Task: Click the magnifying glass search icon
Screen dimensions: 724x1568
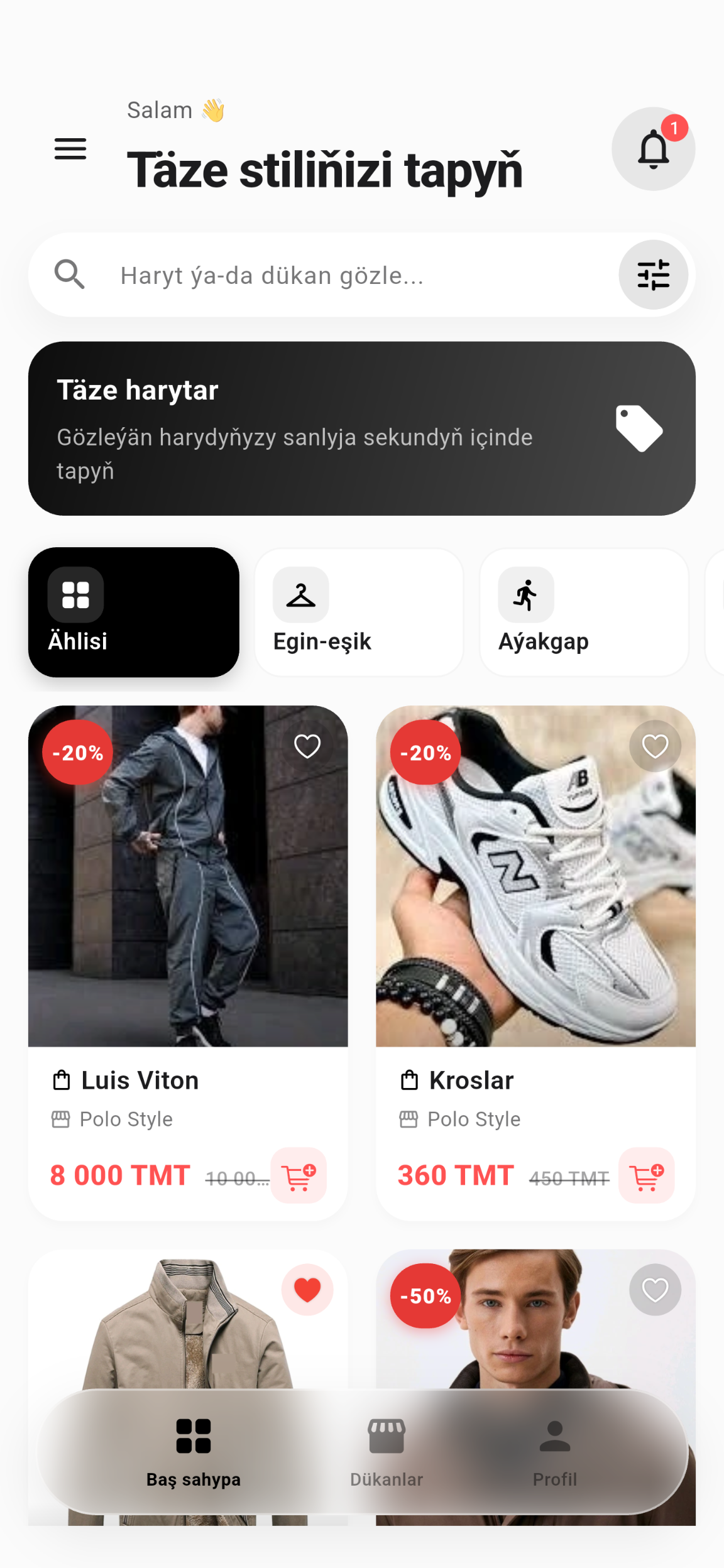Action: (x=70, y=275)
